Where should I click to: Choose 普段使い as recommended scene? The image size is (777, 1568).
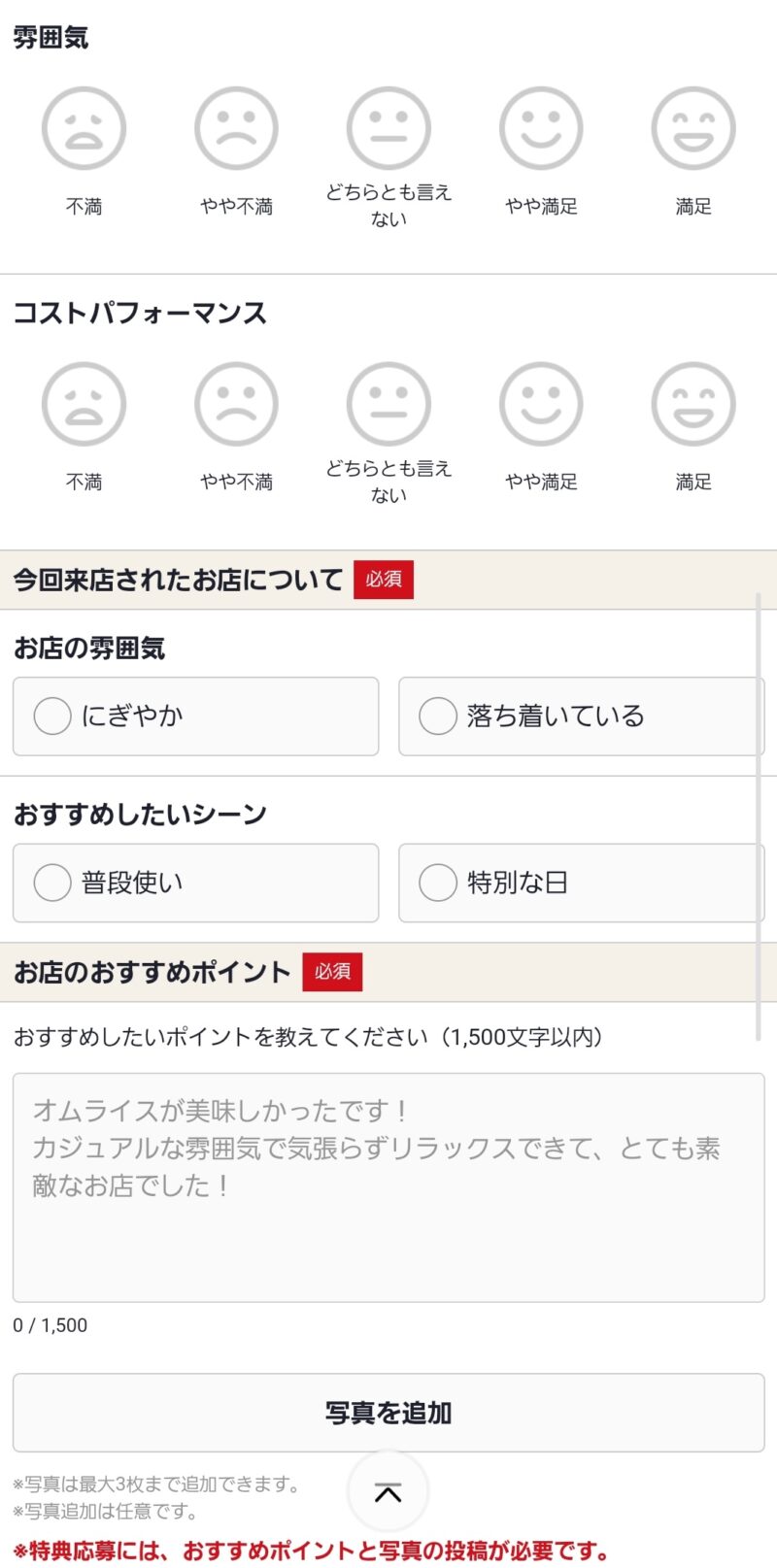[195, 883]
